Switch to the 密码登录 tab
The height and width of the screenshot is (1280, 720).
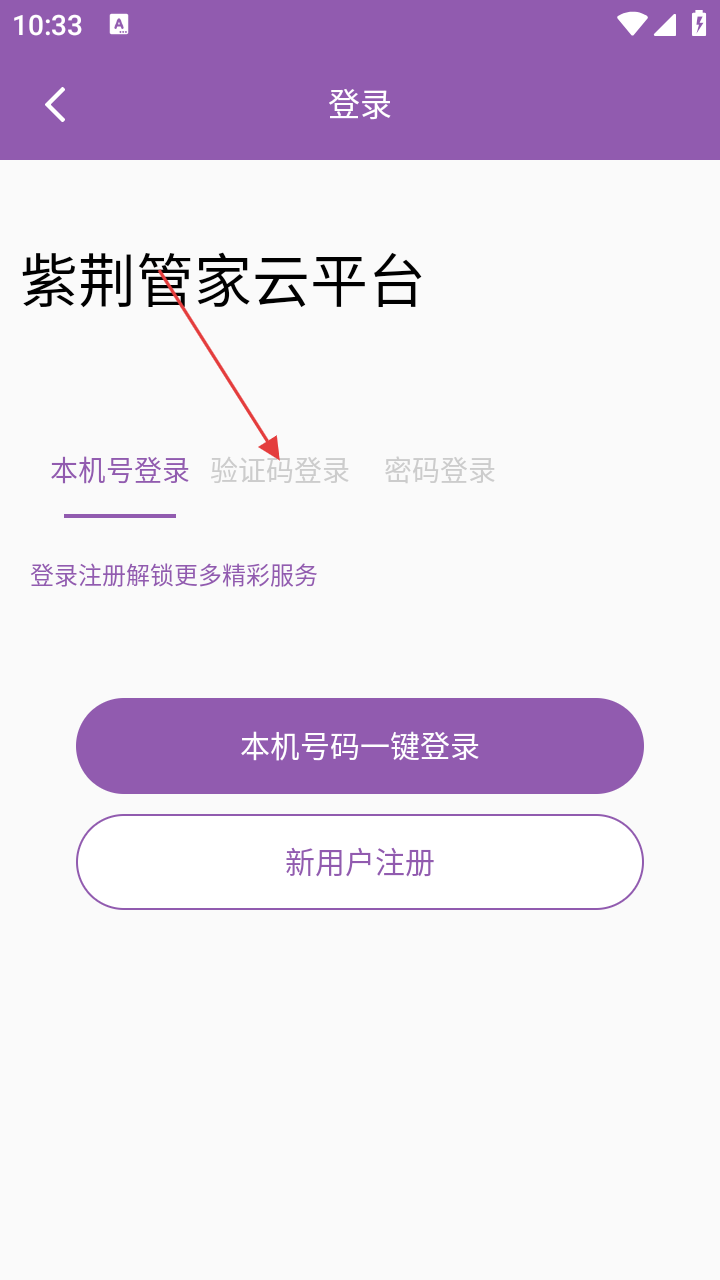coord(440,471)
